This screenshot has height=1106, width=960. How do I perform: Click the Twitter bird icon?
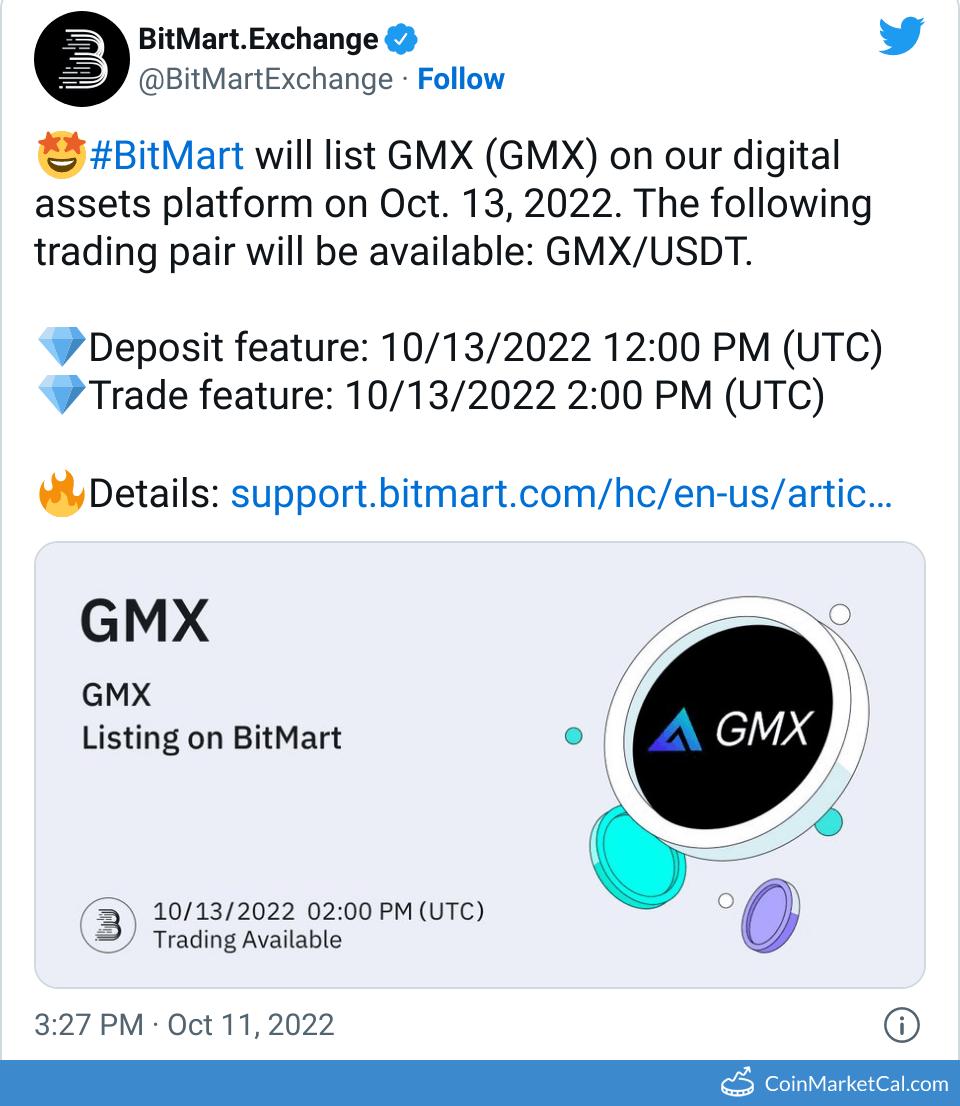[901, 36]
